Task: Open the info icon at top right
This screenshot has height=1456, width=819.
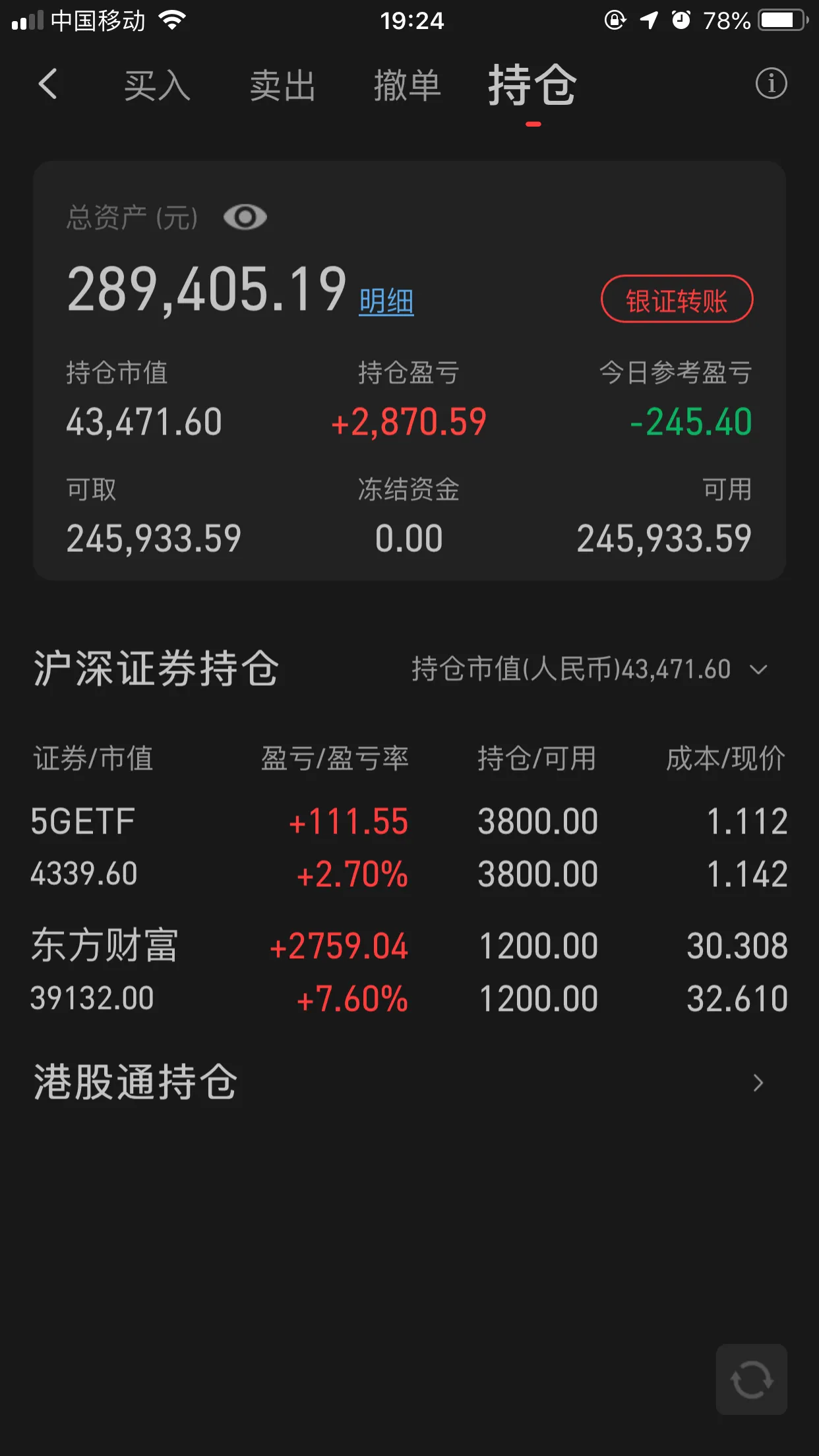Action: click(771, 84)
